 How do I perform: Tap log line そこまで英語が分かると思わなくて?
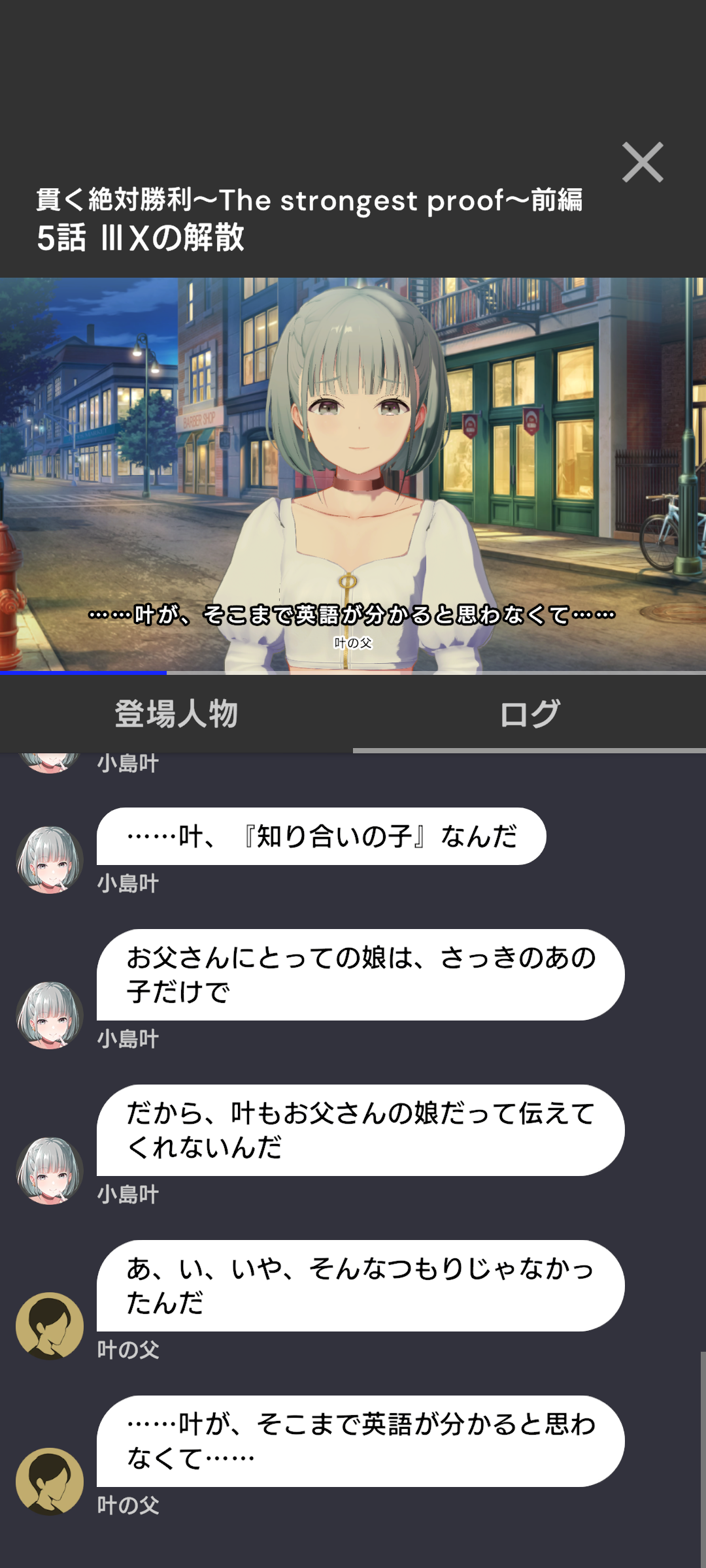[360, 1441]
